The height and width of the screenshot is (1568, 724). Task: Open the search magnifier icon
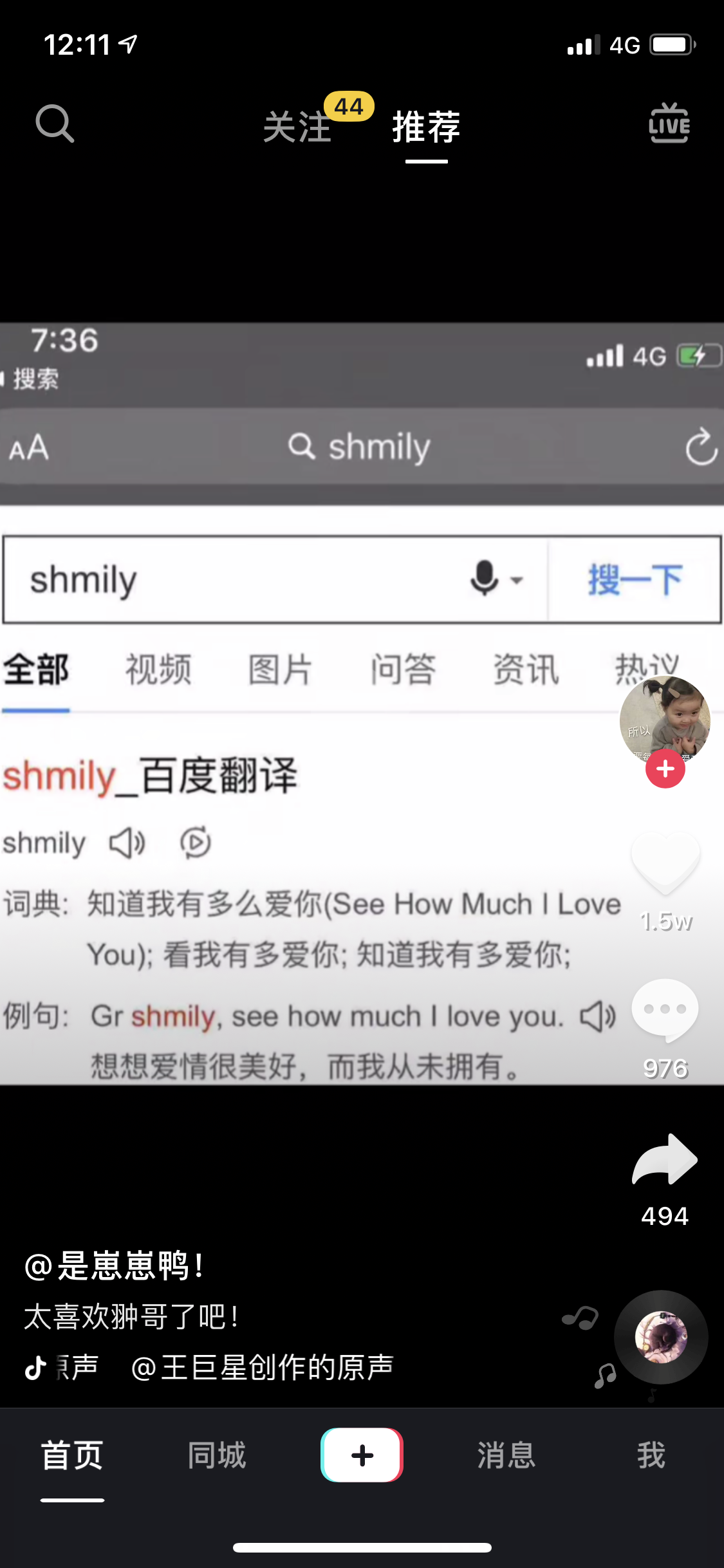point(55,124)
